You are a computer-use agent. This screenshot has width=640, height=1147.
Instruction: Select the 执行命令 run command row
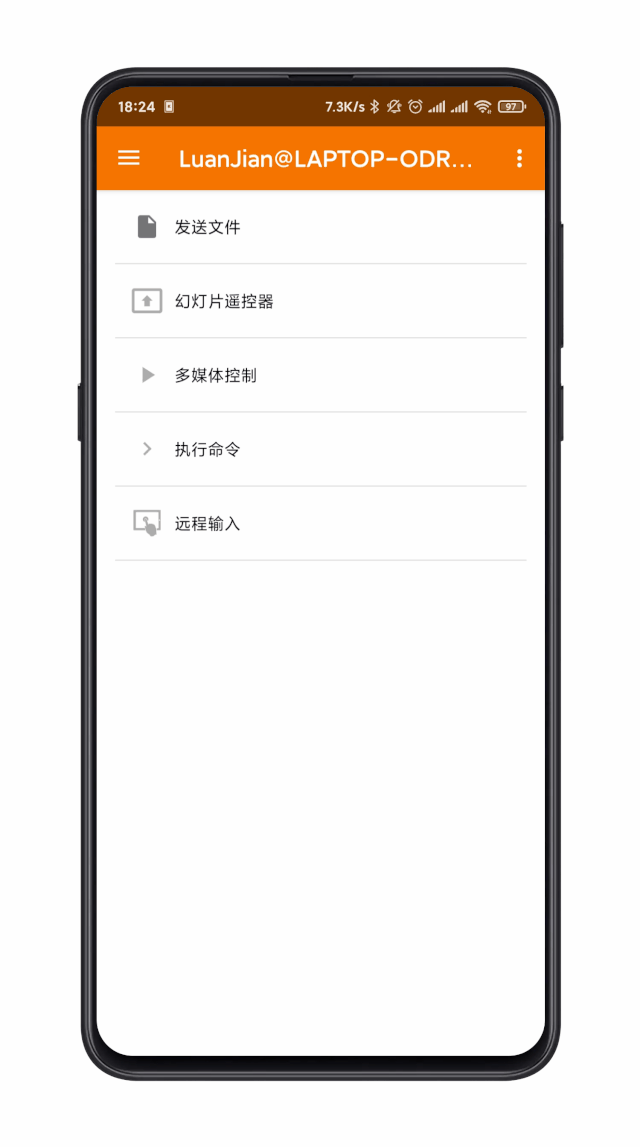(320, 449)
